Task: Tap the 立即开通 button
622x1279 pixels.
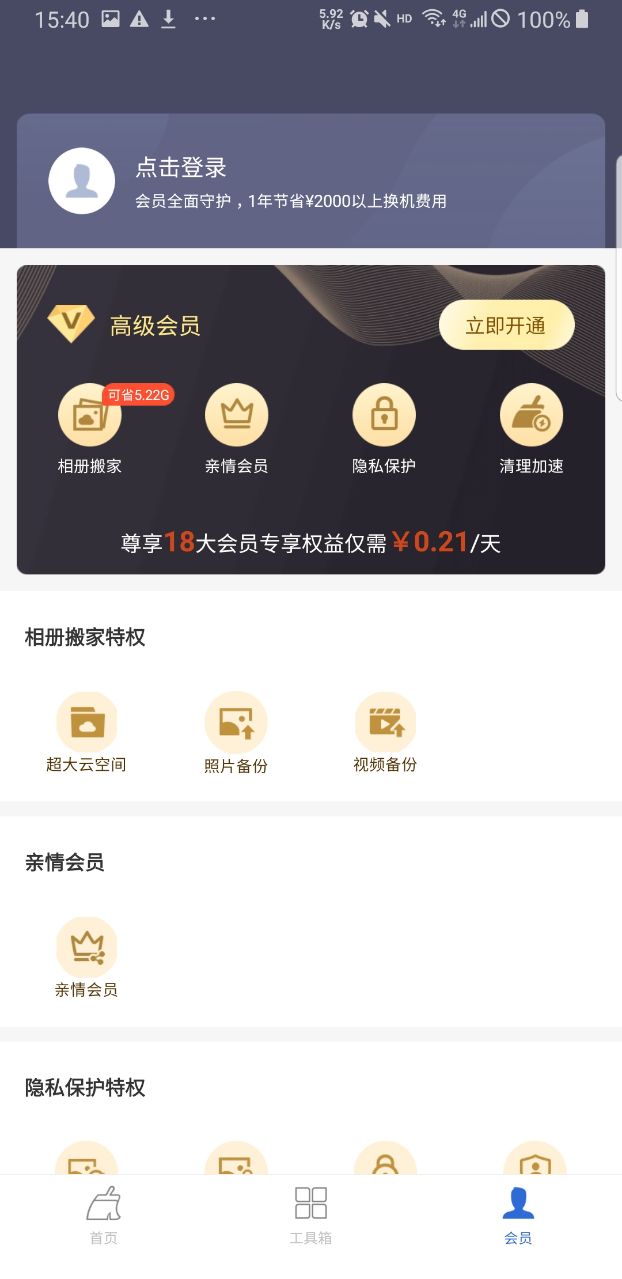Action: (x=506, y=325)
